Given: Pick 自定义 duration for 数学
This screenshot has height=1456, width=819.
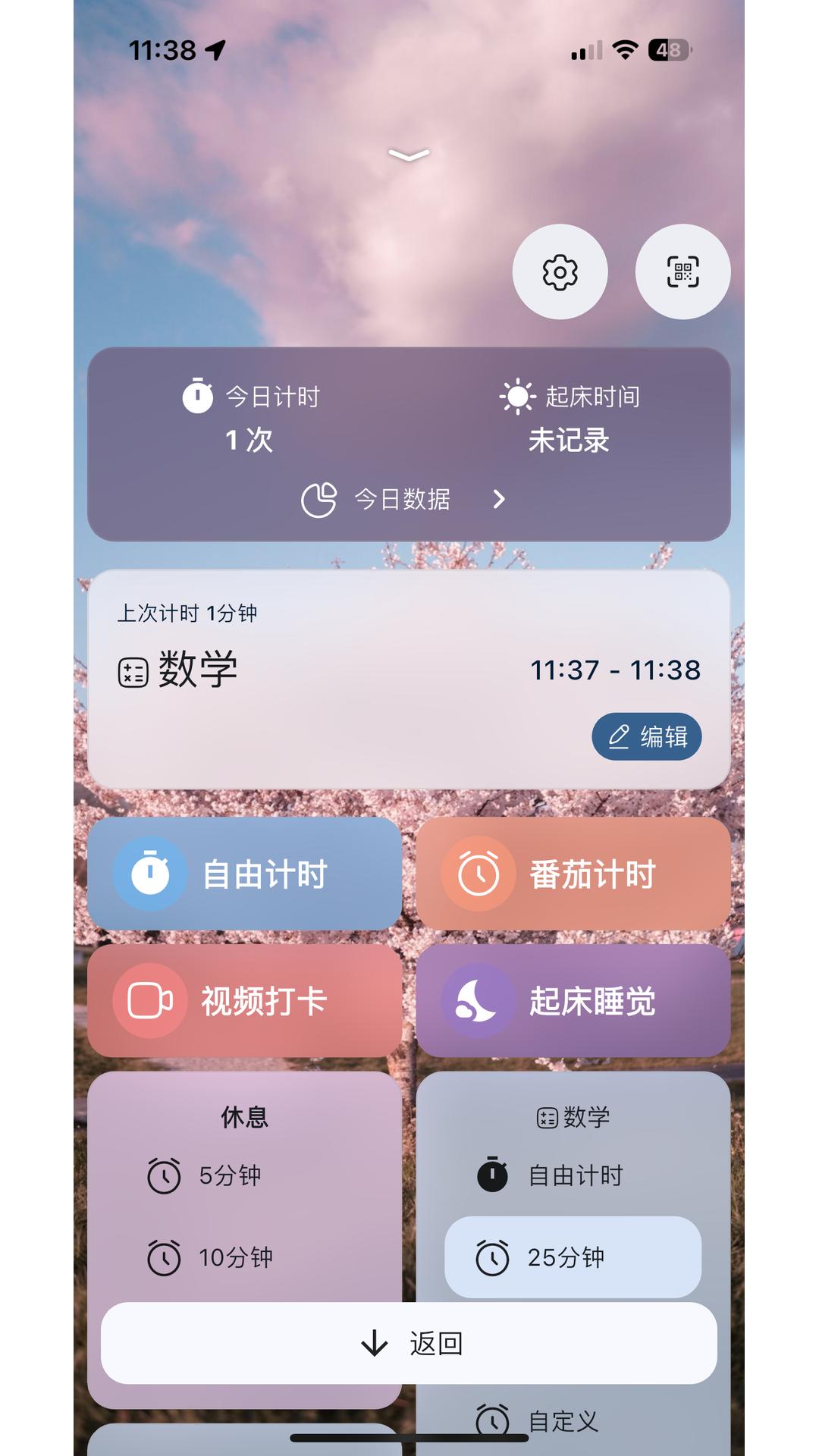Looking at the screenshot, I should point(563,1420).
